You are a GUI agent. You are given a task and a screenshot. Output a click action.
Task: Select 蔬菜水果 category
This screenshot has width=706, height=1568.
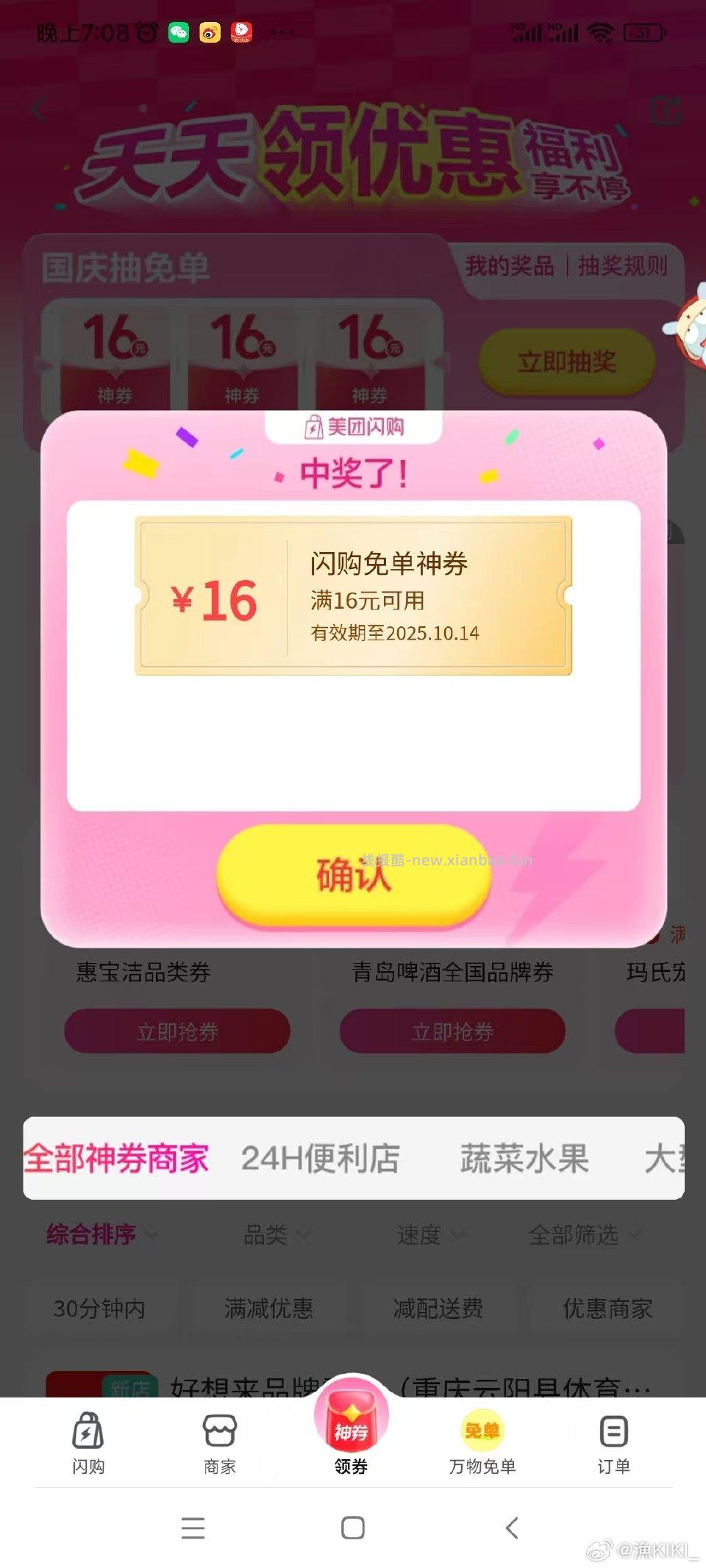[x=524, y=1159]
